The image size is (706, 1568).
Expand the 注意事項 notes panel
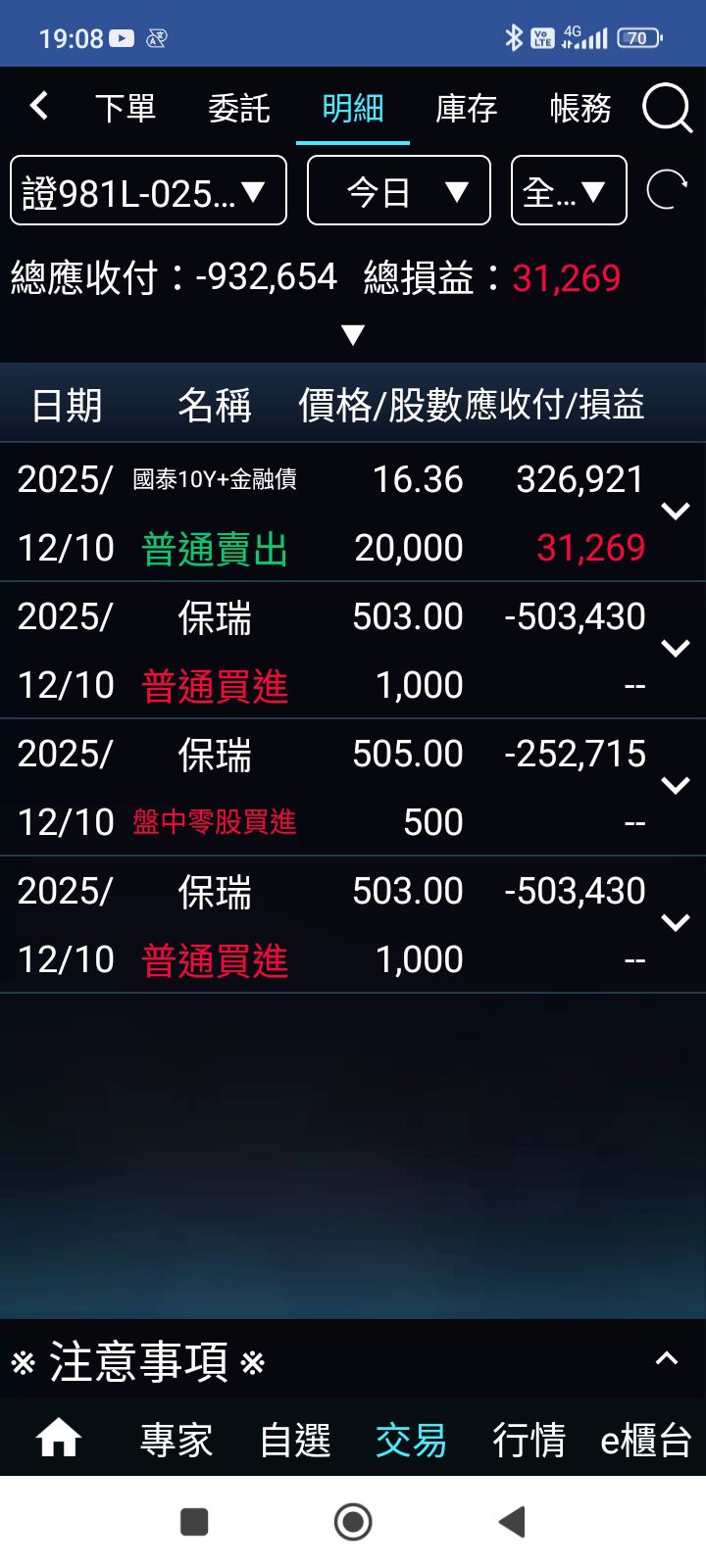[x=667, y=1358]
